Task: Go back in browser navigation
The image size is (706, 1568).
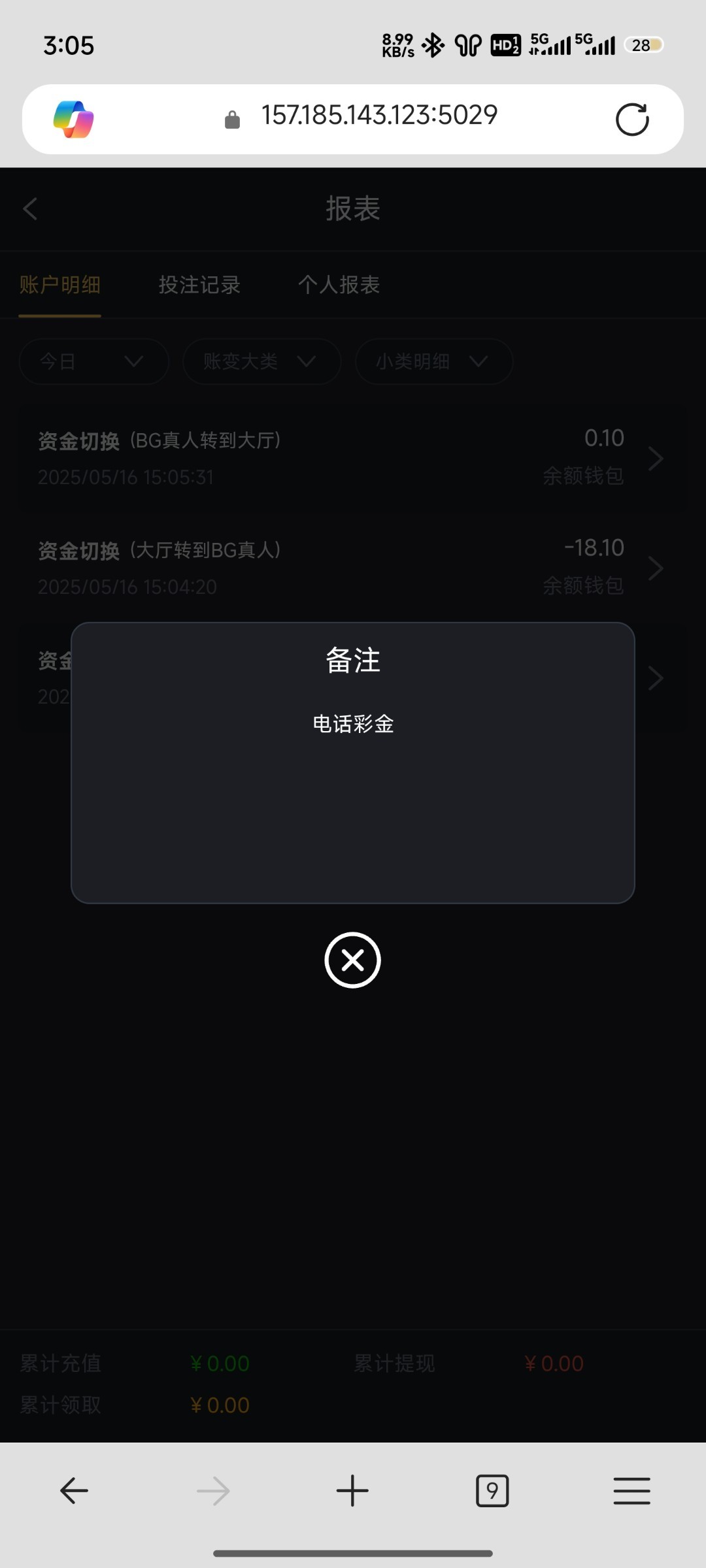Action: click(74, 1491)
